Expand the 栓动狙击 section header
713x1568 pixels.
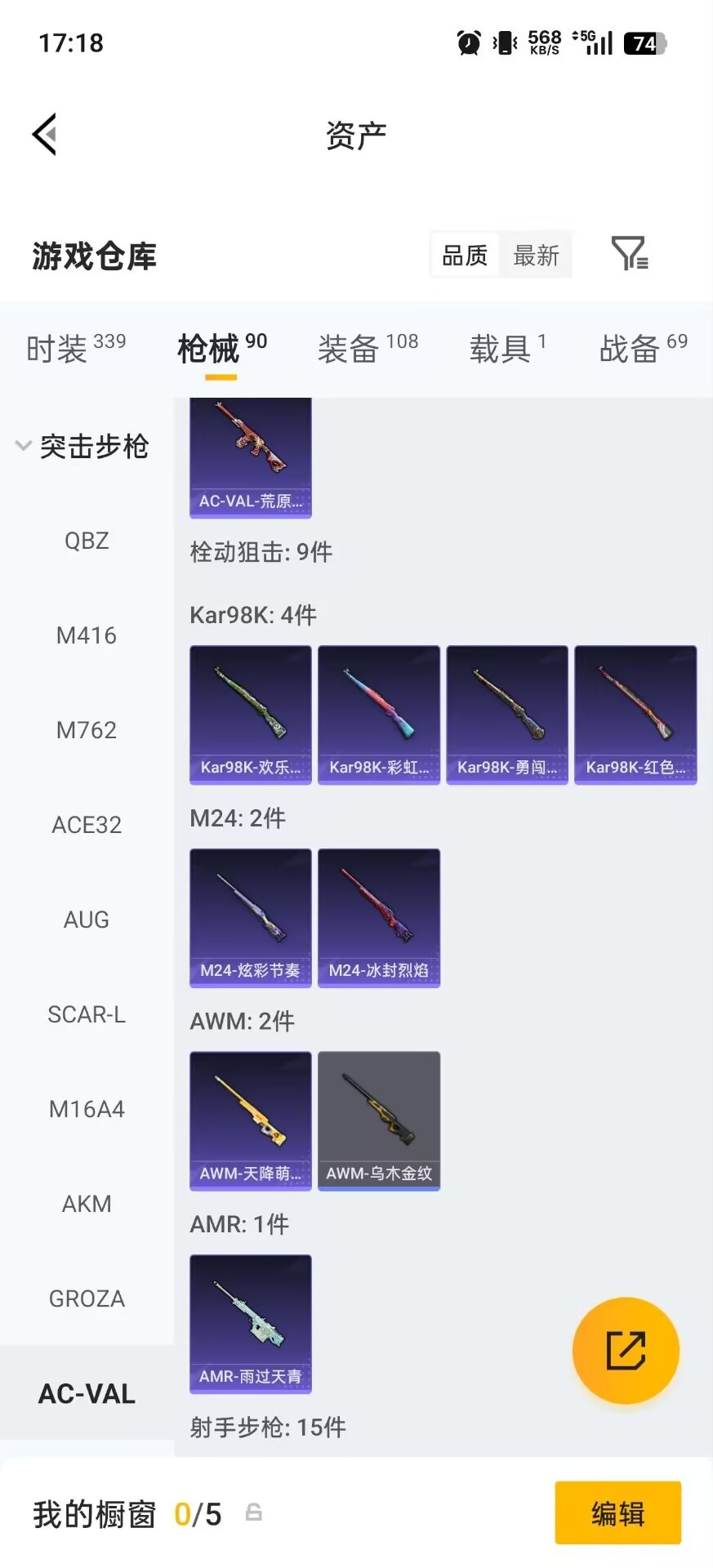pyautogui.click(x=259, y=551)
